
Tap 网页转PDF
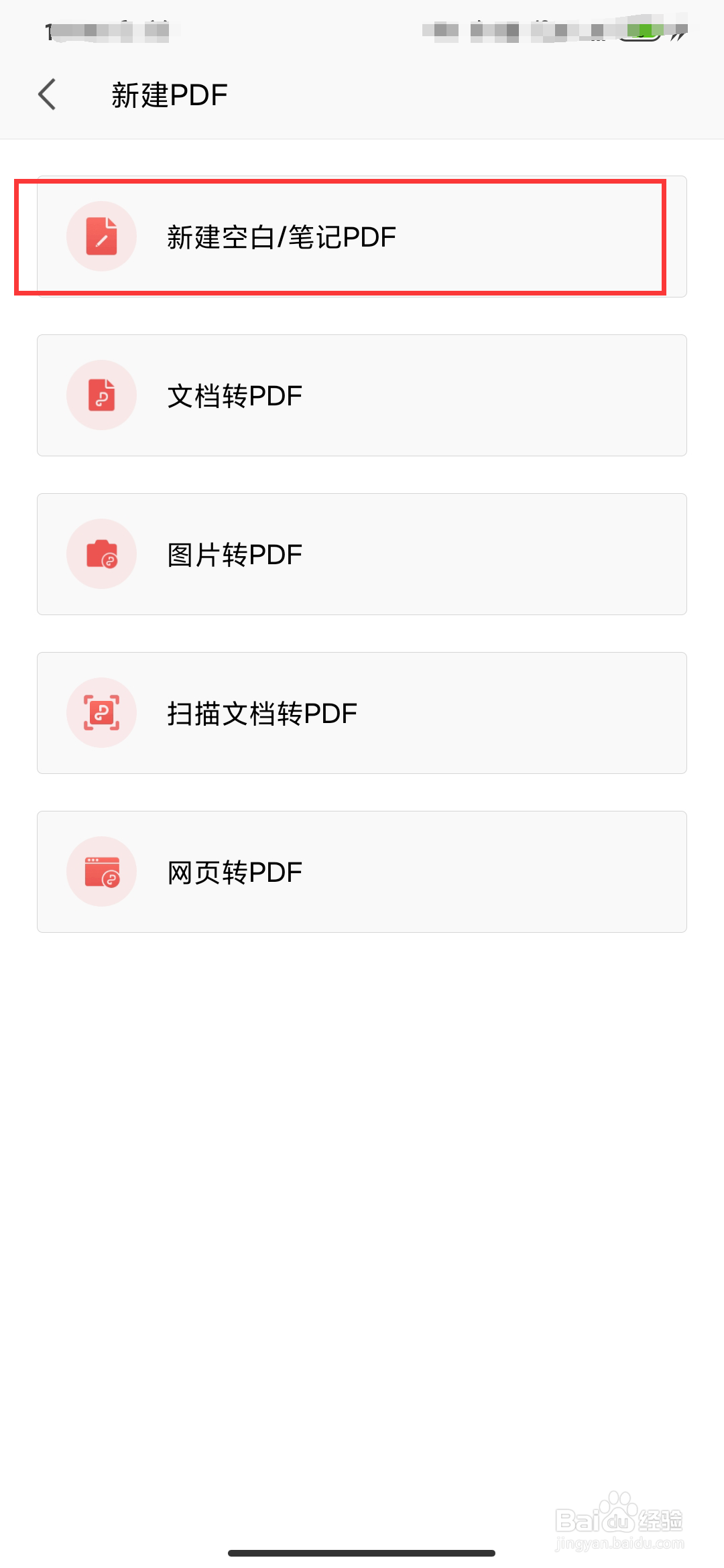(x=362, y=872)
